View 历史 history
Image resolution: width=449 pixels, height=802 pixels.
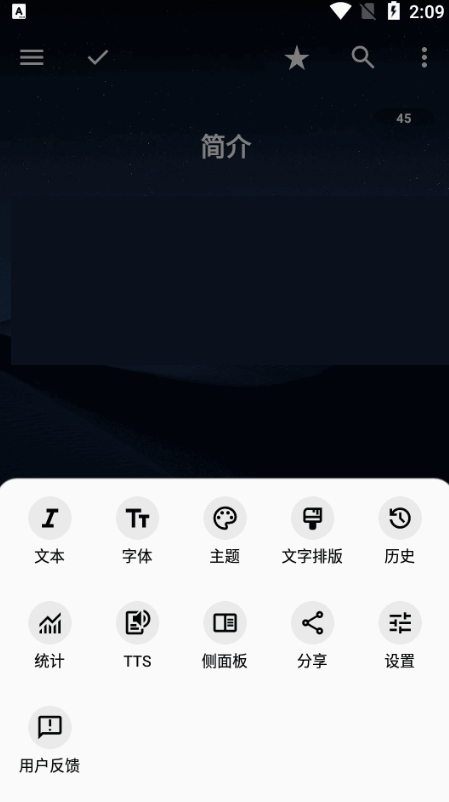point(399,530)
